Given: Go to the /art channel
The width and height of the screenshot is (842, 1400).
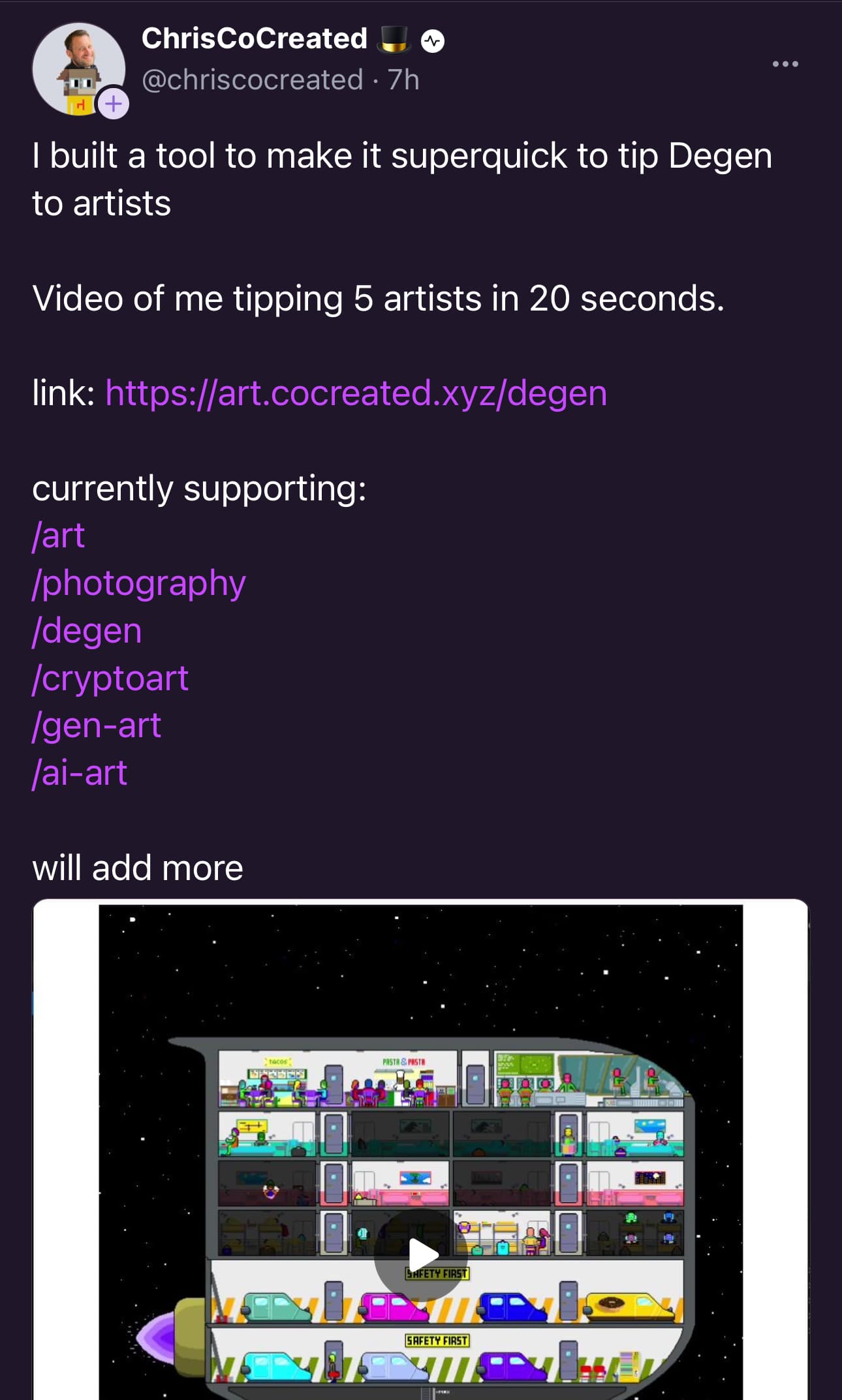Looking at the screenshot, I should pyautogui.click(x=59, y=536).
